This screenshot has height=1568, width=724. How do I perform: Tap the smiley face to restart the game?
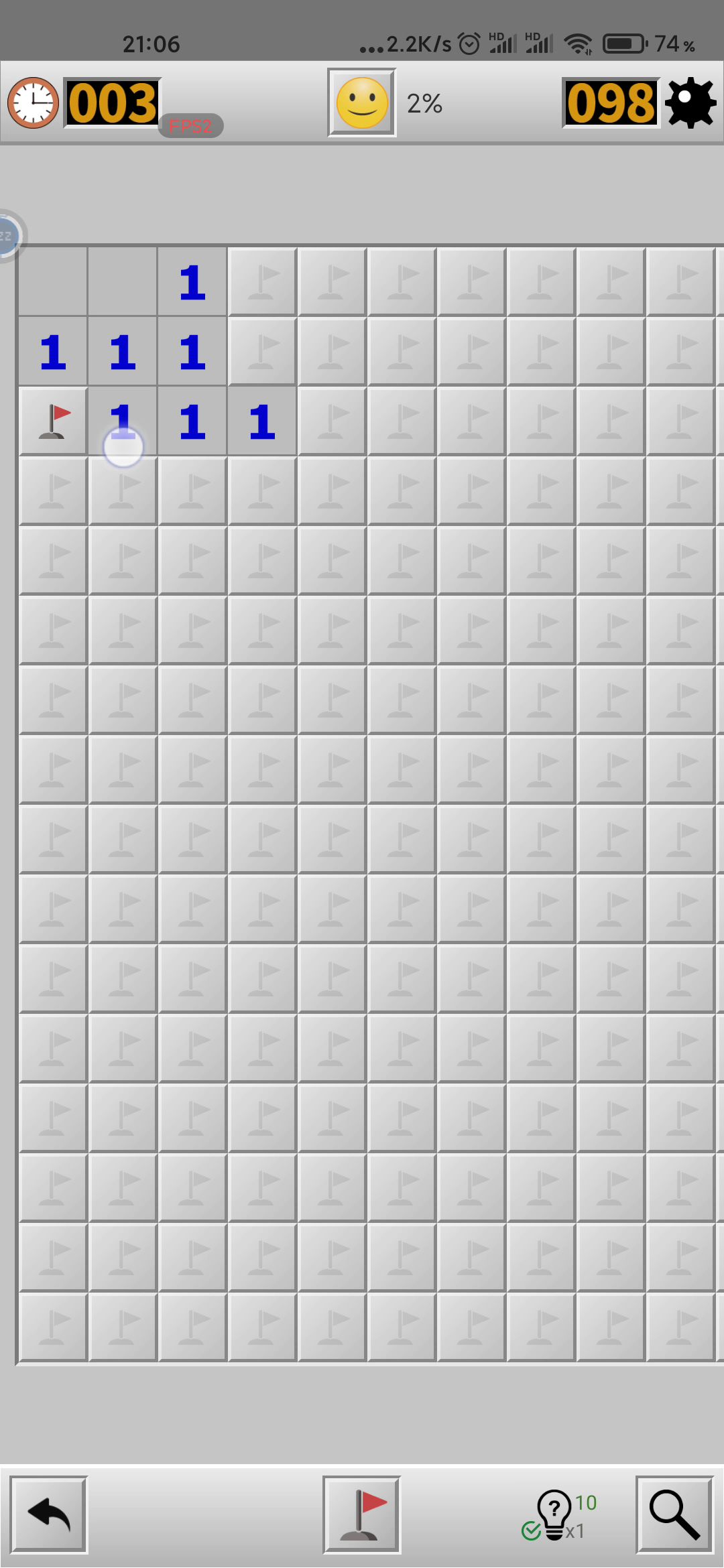[x=362, y=103]
